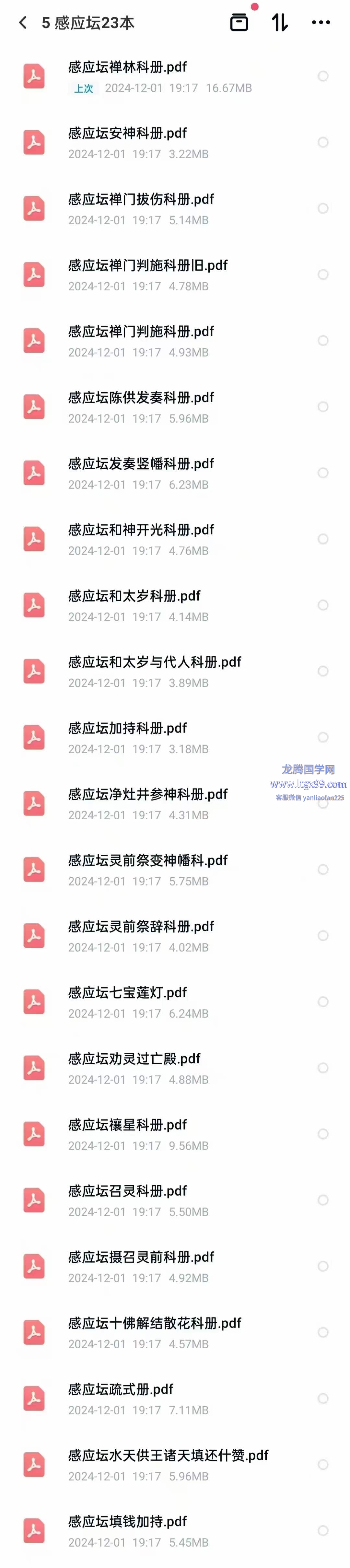Open 感应坛和太岁与代人科册.pdf
The height and width of the screenshot is (1568, 350).
tap(154, 662)
